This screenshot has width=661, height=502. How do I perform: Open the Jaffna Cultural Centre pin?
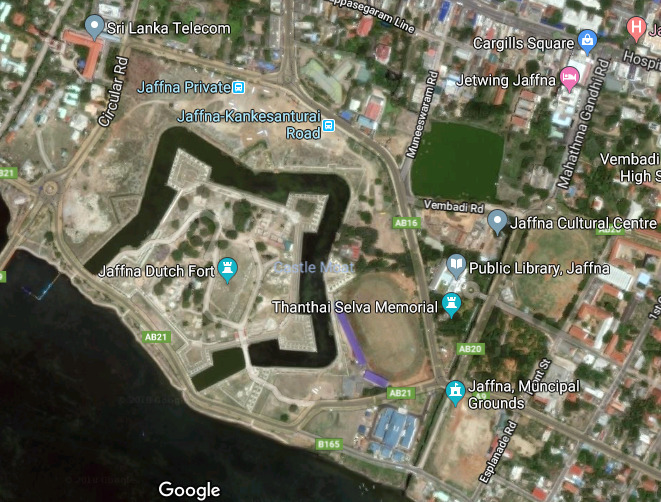tap(497, 219)
